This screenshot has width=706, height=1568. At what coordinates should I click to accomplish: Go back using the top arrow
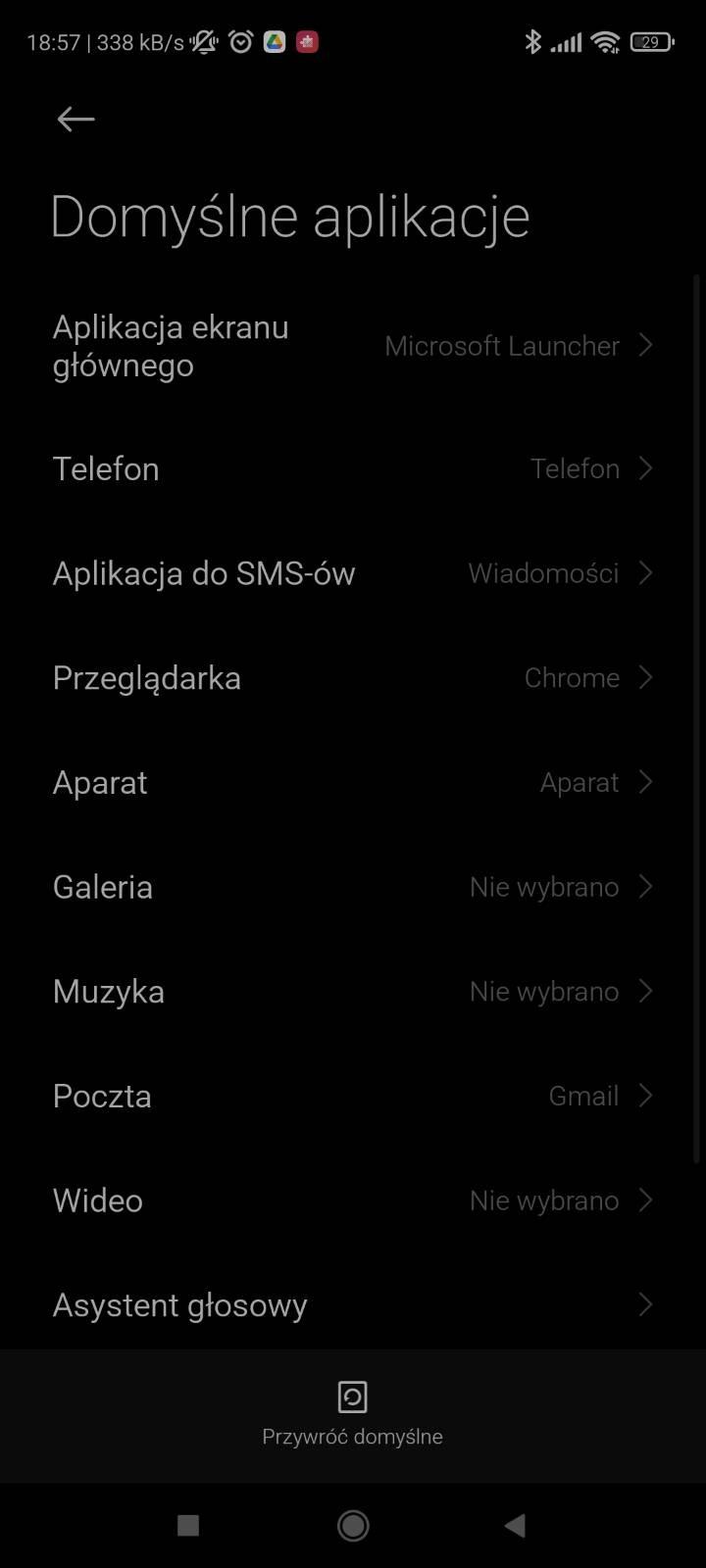pos(76,120)
